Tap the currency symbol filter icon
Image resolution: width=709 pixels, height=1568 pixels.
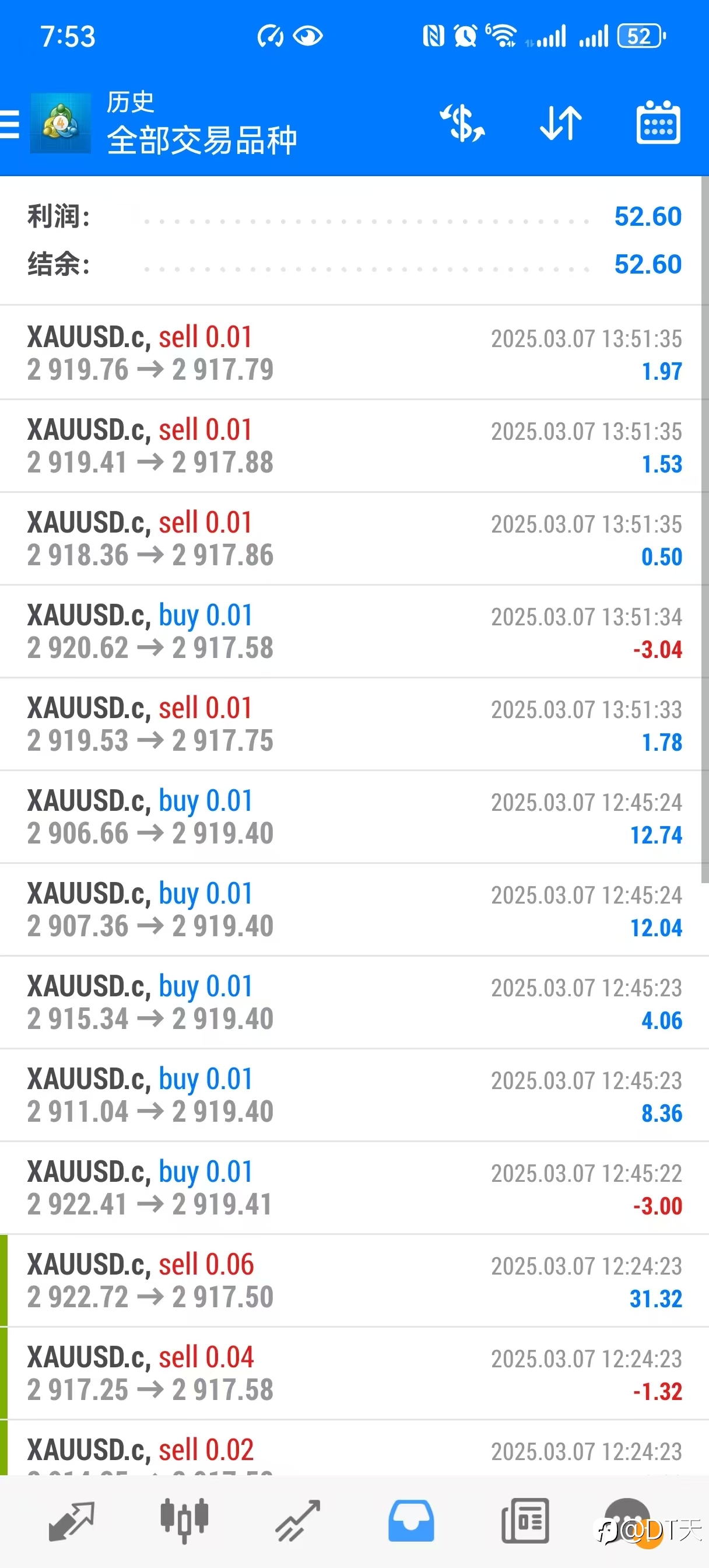(x=462, y=123)
